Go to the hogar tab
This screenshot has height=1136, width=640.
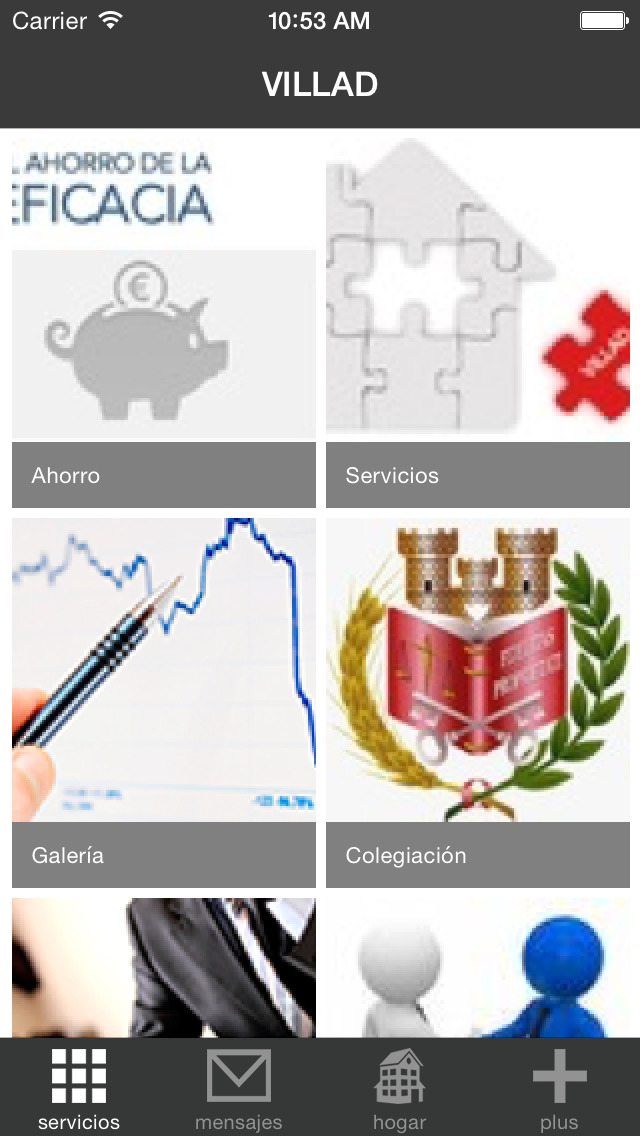(x=399, y=1087)
